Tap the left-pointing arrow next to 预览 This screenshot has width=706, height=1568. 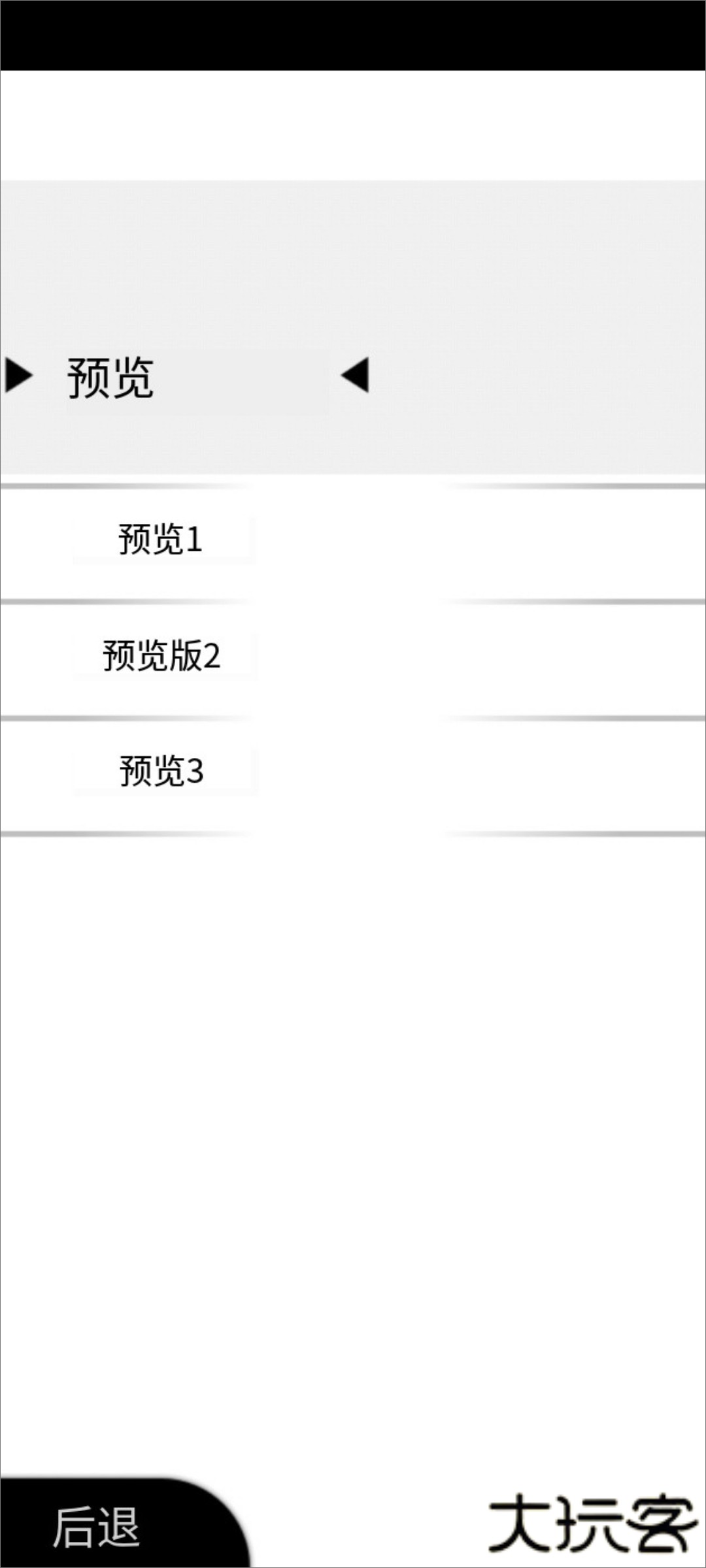tap(356, 375)
